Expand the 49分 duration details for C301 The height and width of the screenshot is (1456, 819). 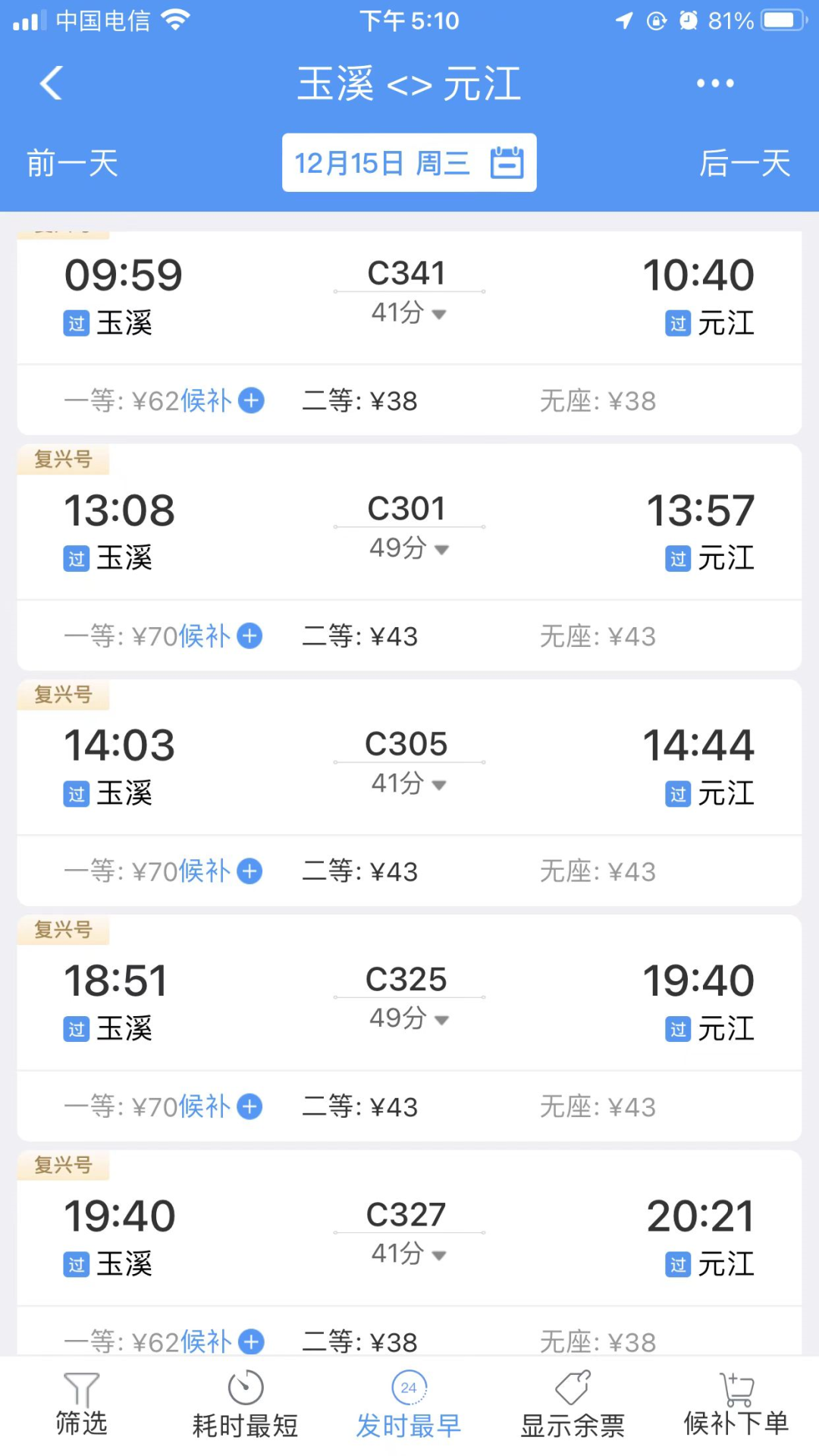click(409, 548)
